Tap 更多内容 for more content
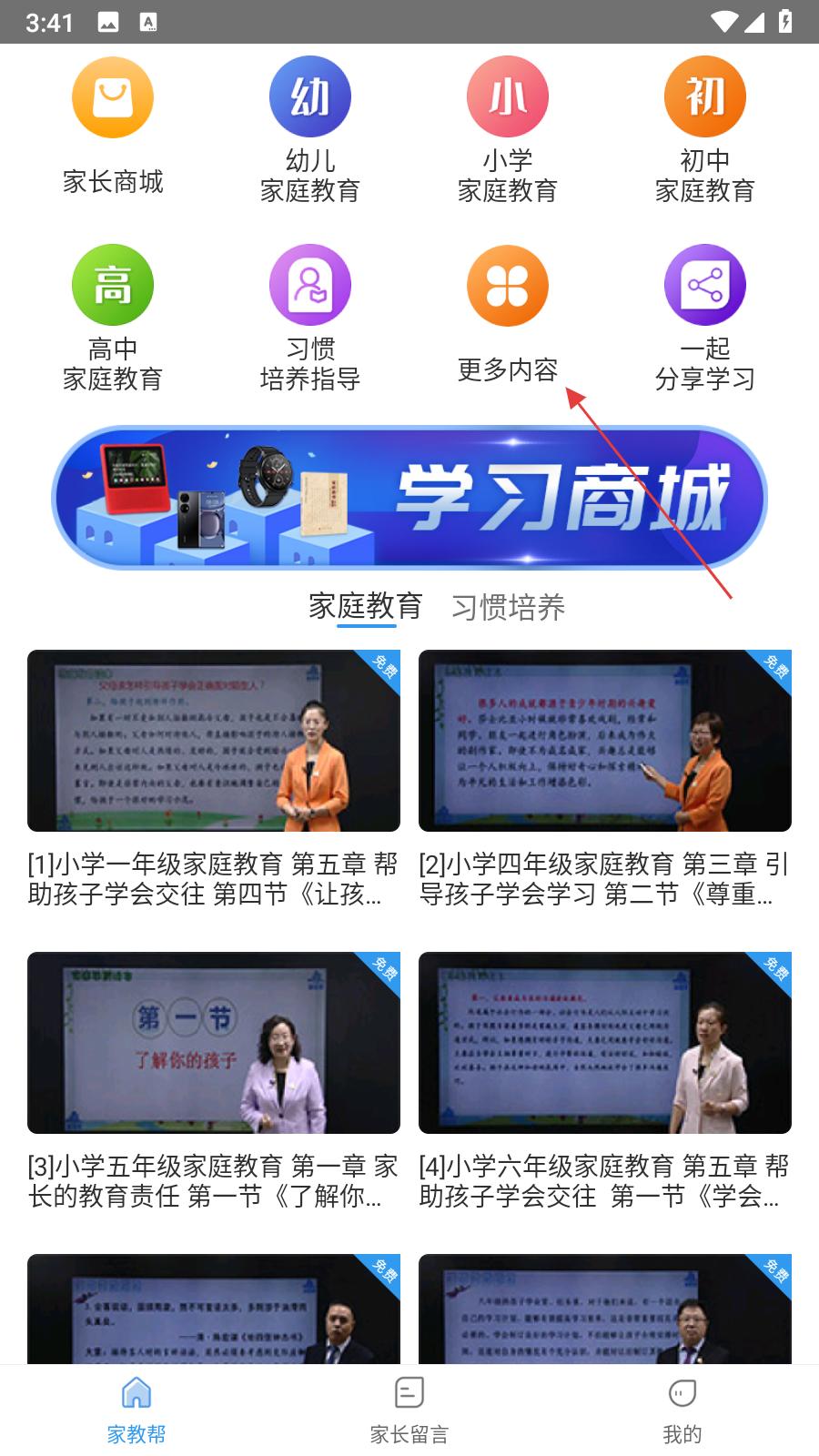This screenshot has height=1456, width=819. tap(508, 286)
